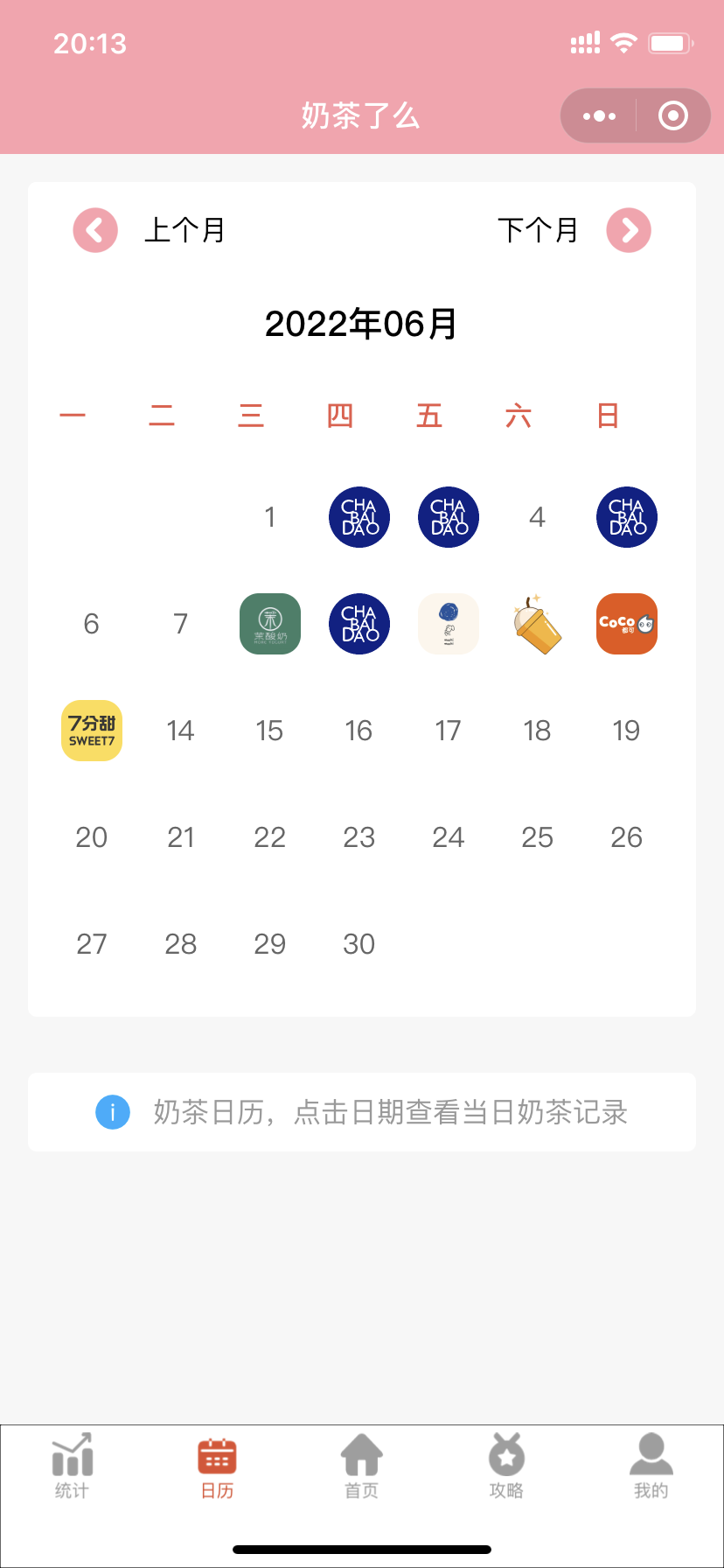Open the mini program's more options menu
This screenshot has height=1568, width=724.
(599, 115)
